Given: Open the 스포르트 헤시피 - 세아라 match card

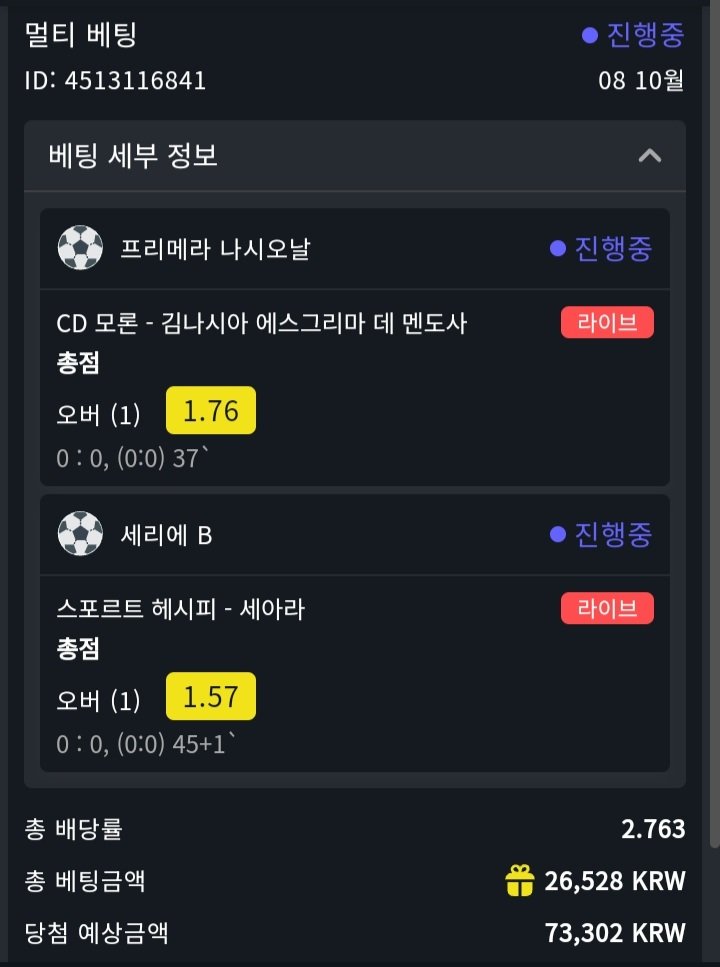Looking at the screenshot, I should (181, 608).
